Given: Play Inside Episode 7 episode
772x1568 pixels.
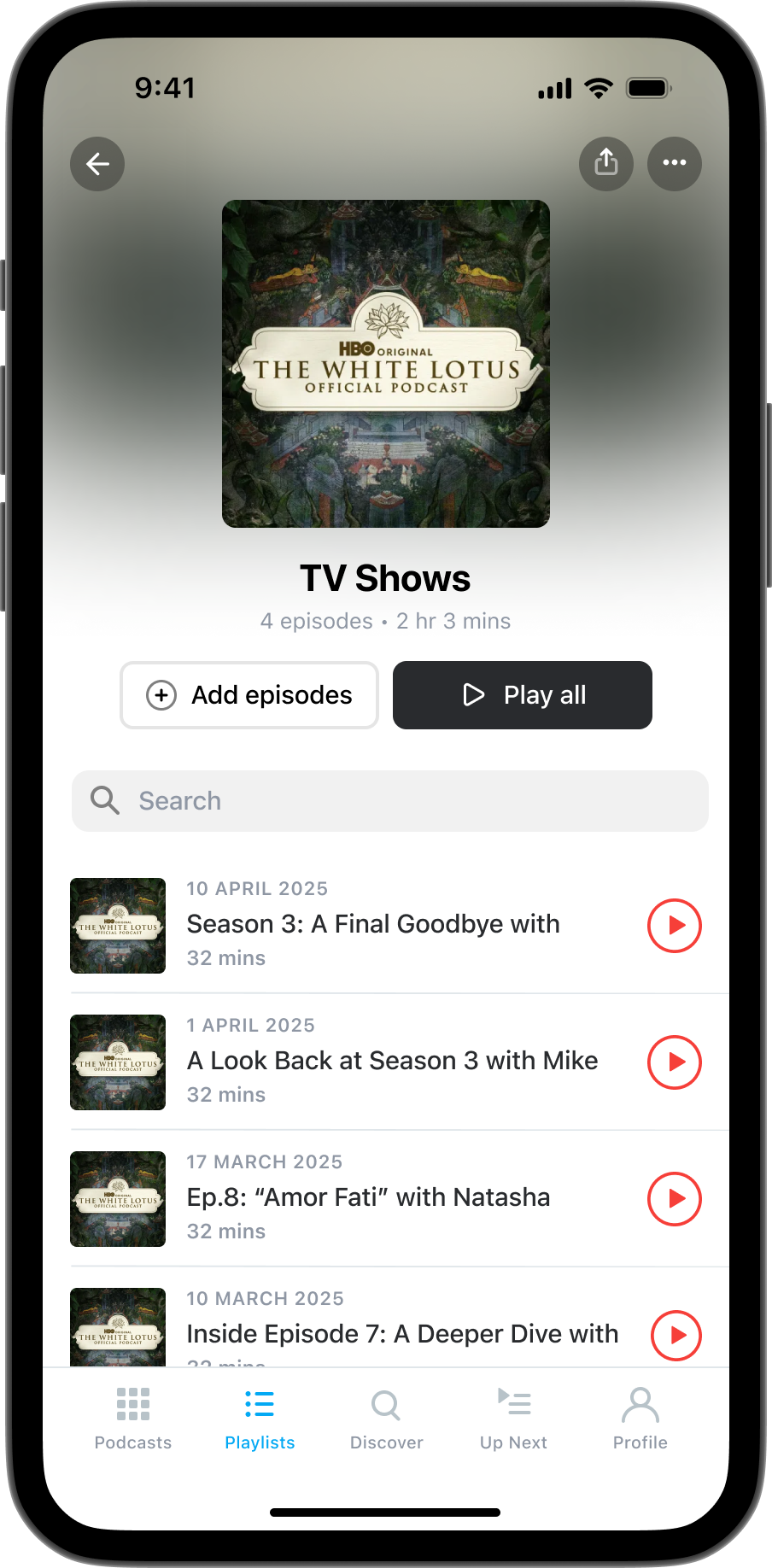Looking at the screenshot, I should click(675, 1335).
